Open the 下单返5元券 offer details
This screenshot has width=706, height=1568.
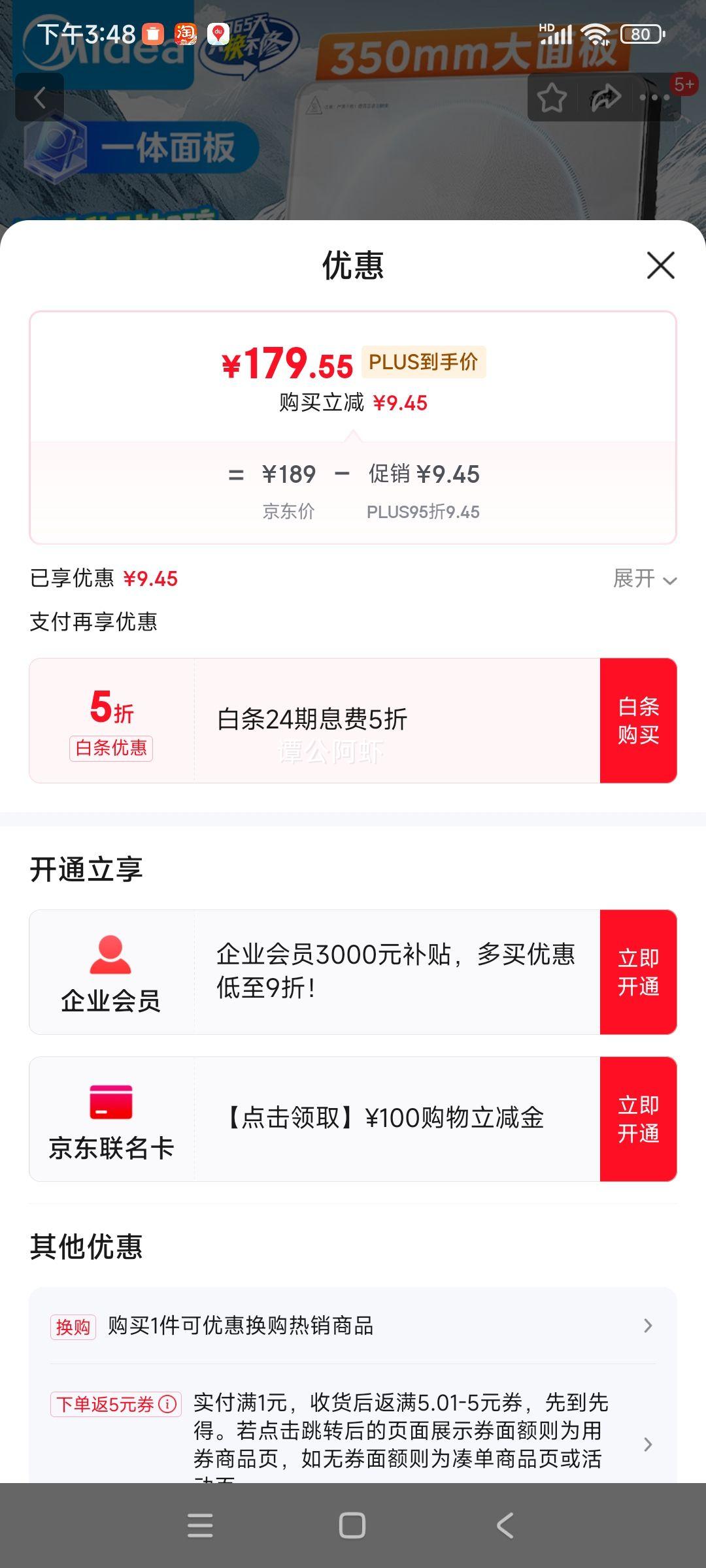coord(353,1431)
